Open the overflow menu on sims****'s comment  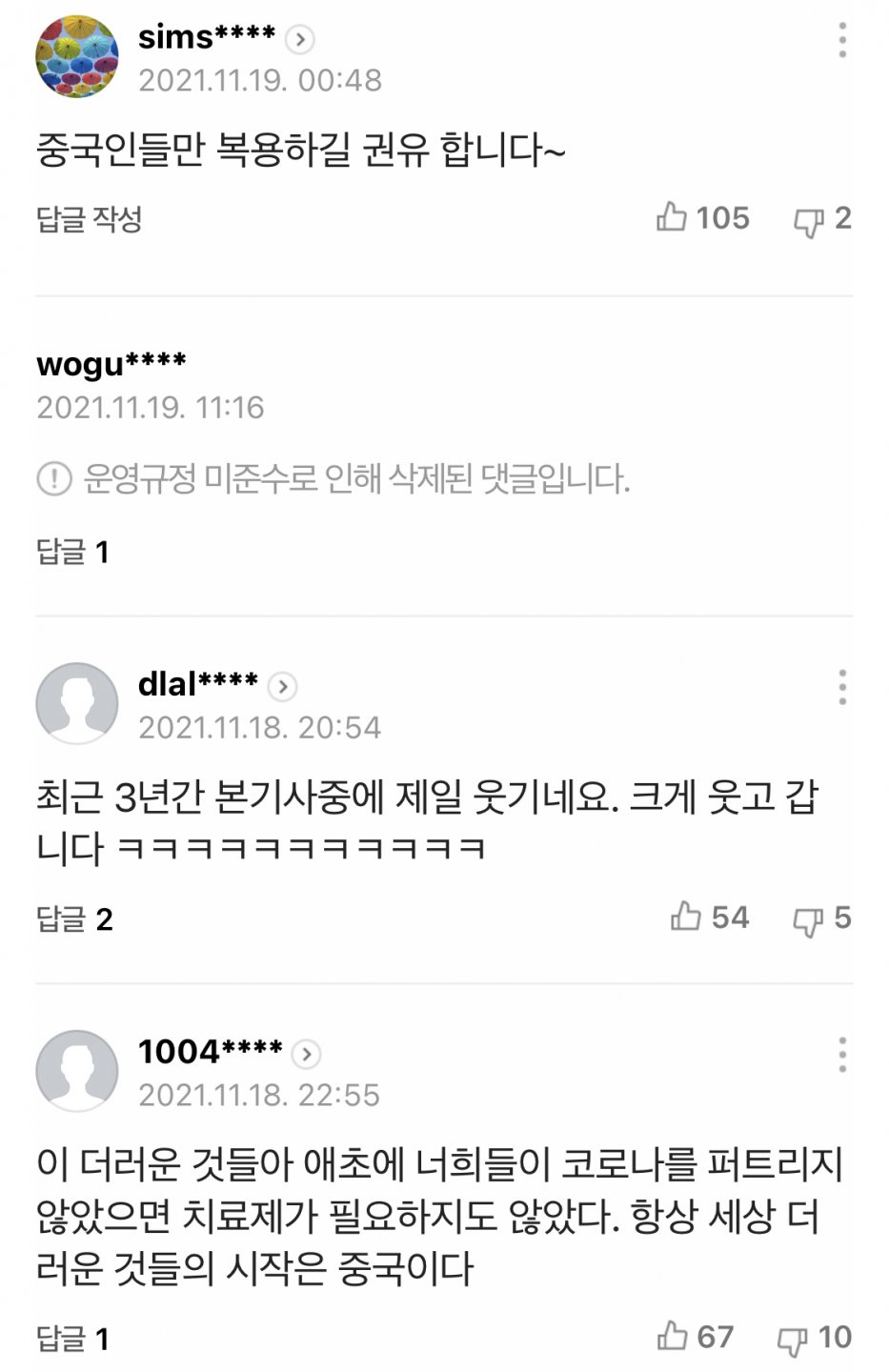pos(842,40)
